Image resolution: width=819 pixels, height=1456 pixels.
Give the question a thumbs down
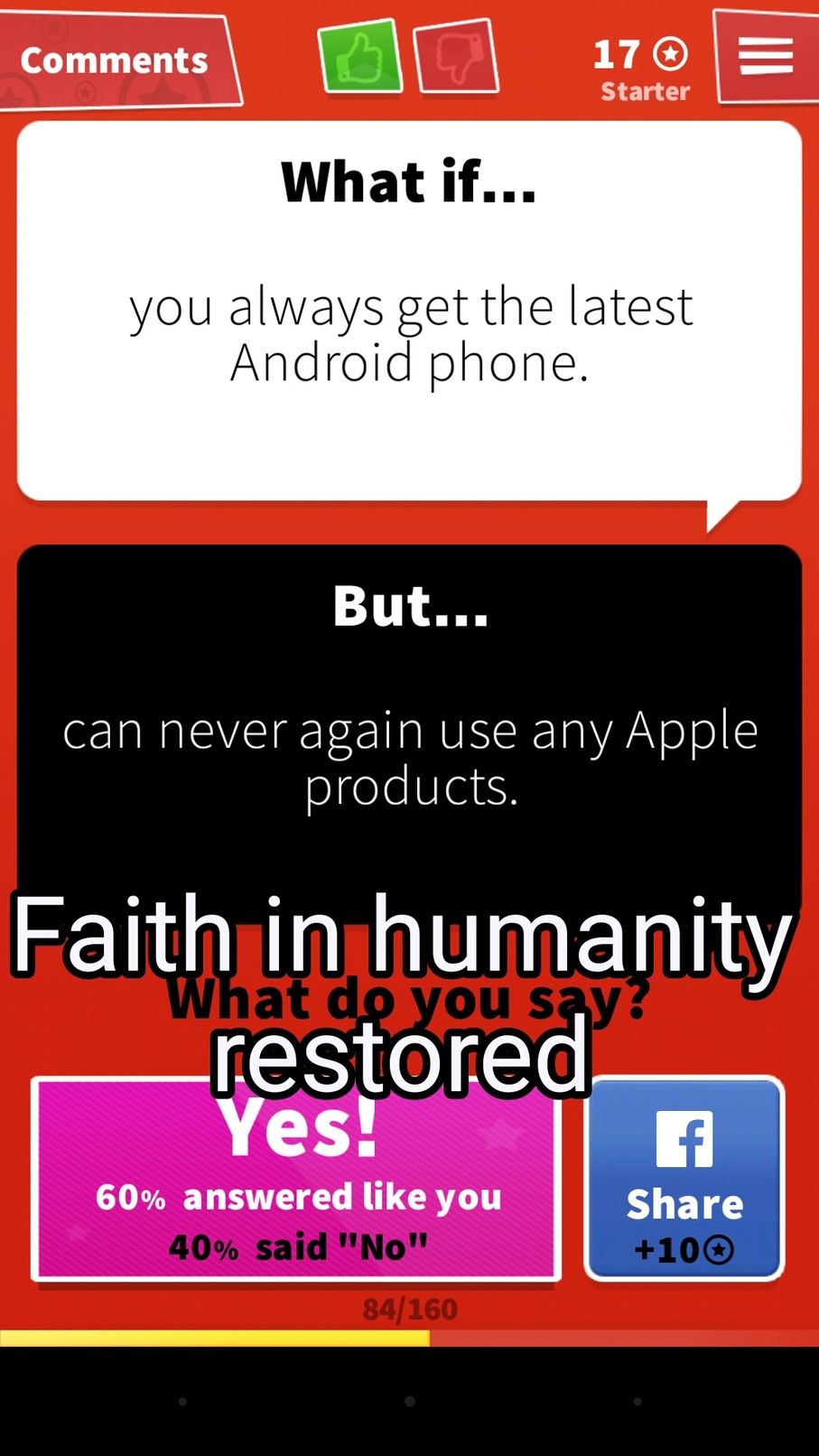point(457,56)
